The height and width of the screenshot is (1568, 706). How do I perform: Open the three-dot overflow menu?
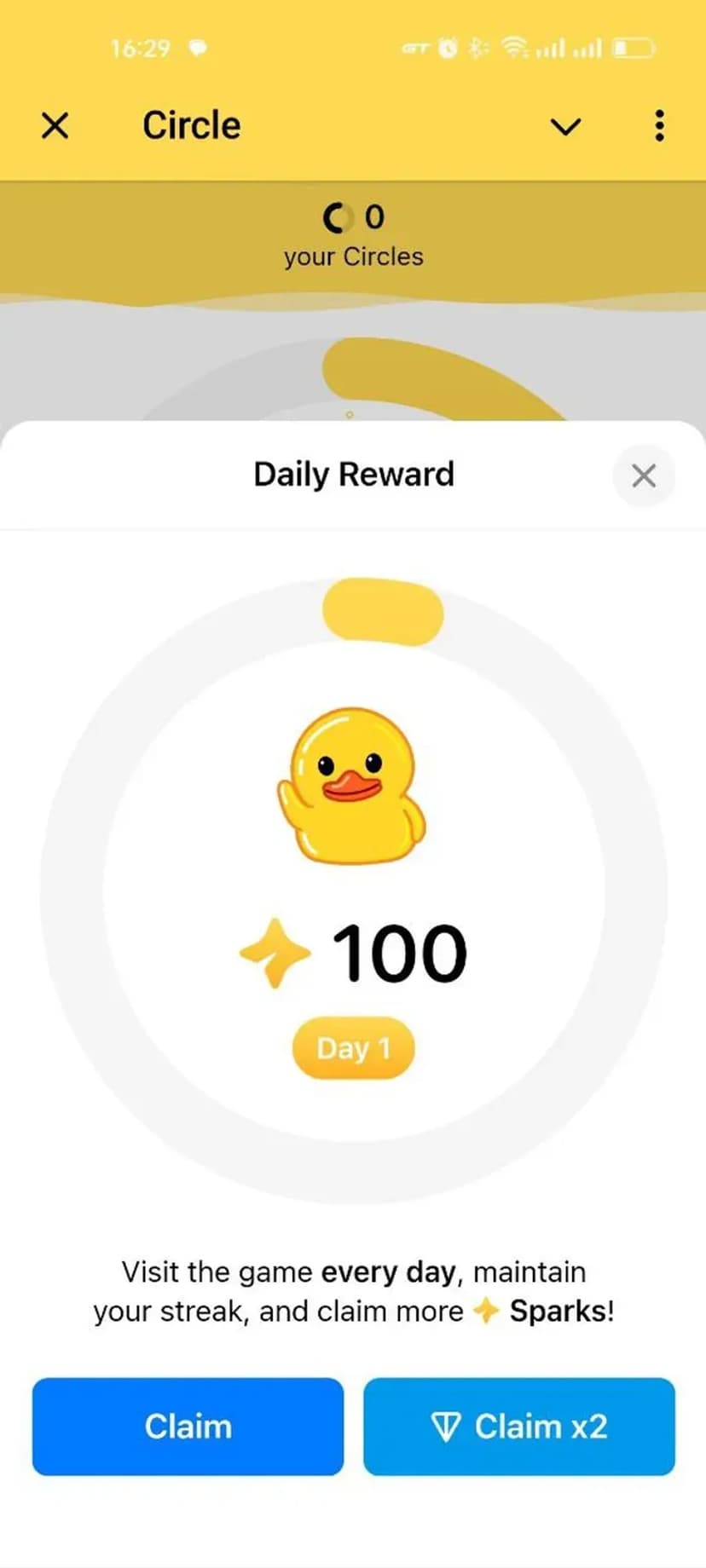pyautogui.click(x=658, y=125)
